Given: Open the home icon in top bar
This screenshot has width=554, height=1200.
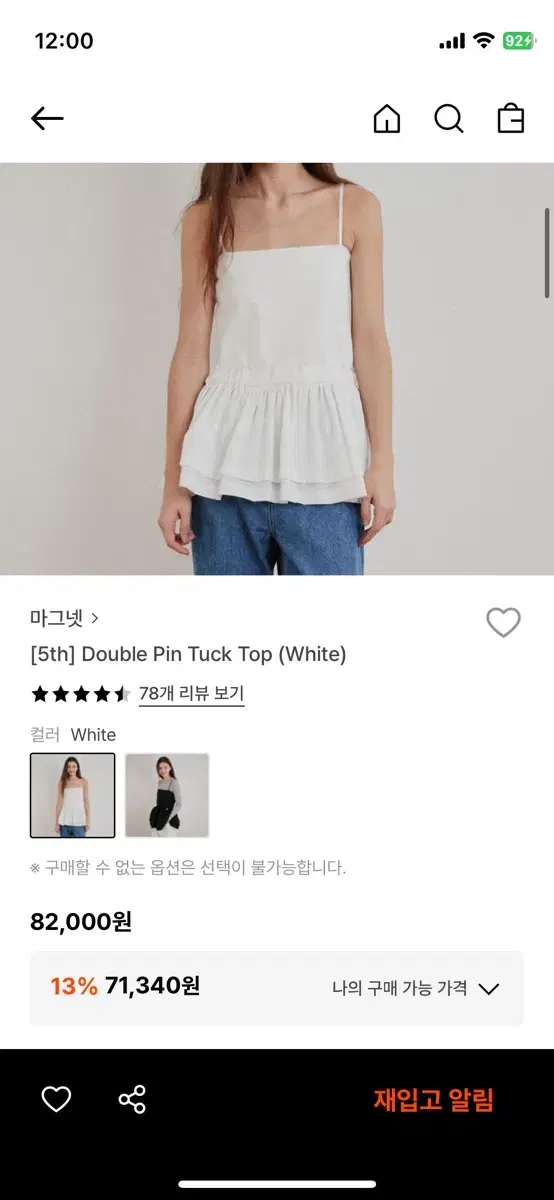Looking at the screenshot, I should pyautogui.click(x=387, y=119).
